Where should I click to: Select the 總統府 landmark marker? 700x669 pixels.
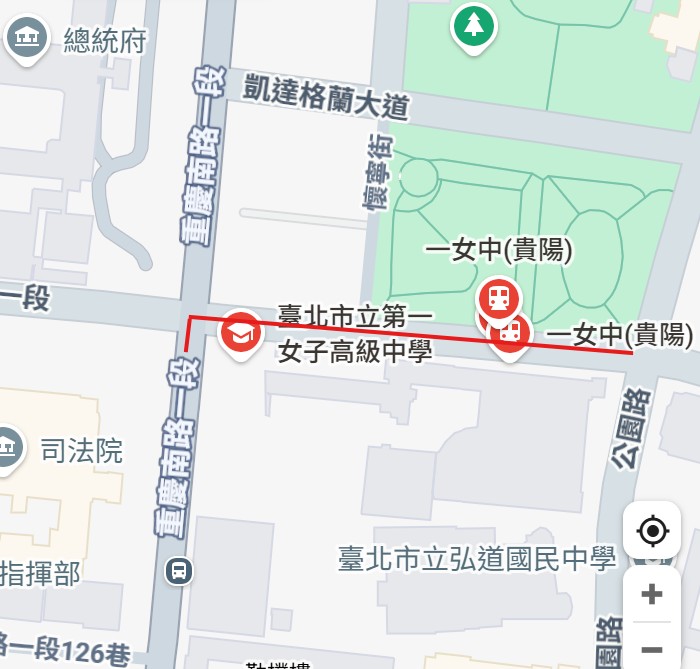tap(27, 39)
